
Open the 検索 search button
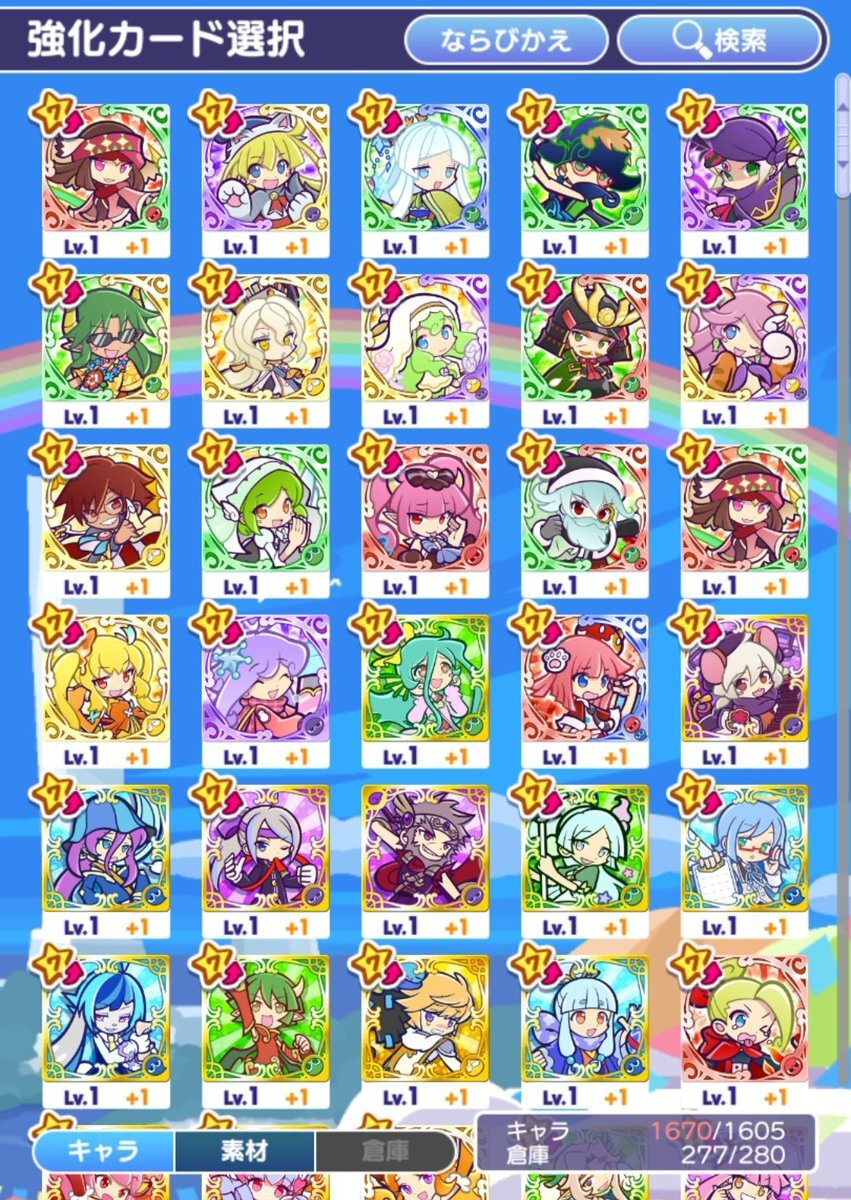[x=721, y=41]
